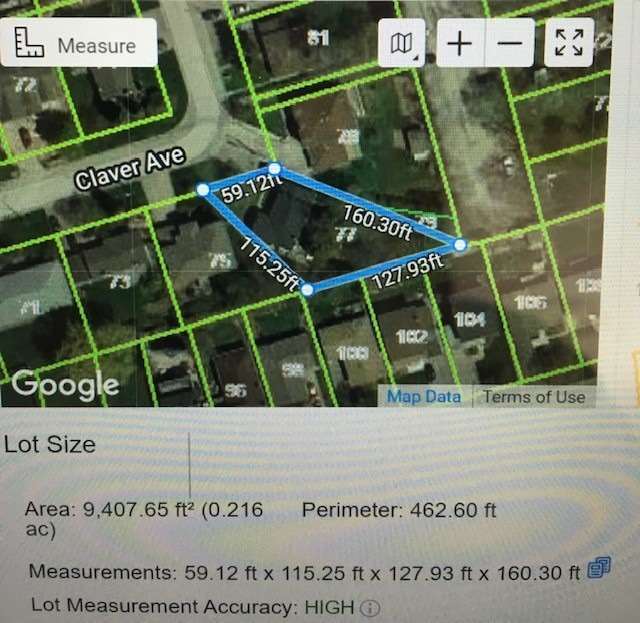
Task: Zoom out of the map
Action: tap(509, 44)
